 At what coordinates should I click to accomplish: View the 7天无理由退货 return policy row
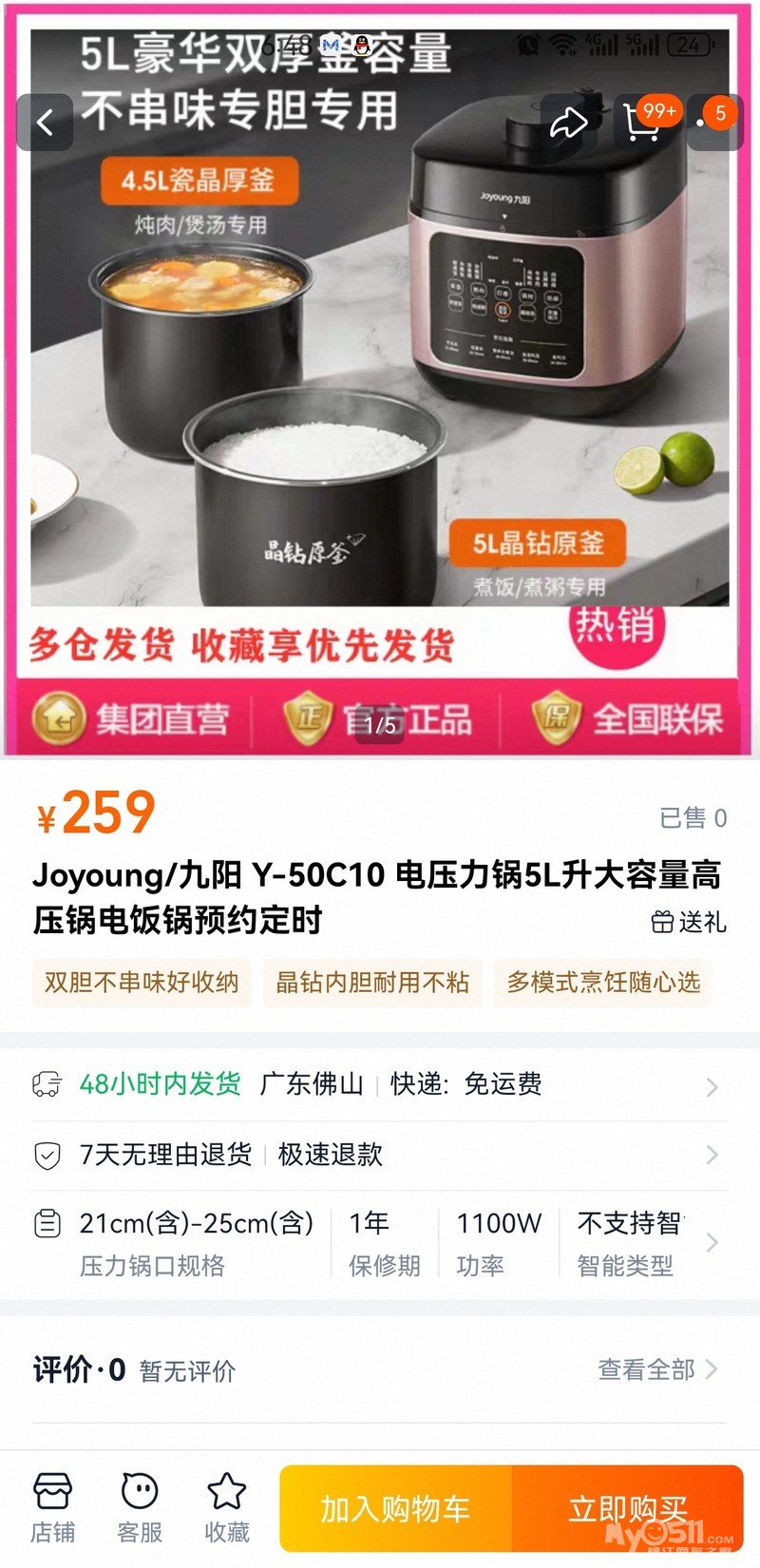click(380, 1155)
